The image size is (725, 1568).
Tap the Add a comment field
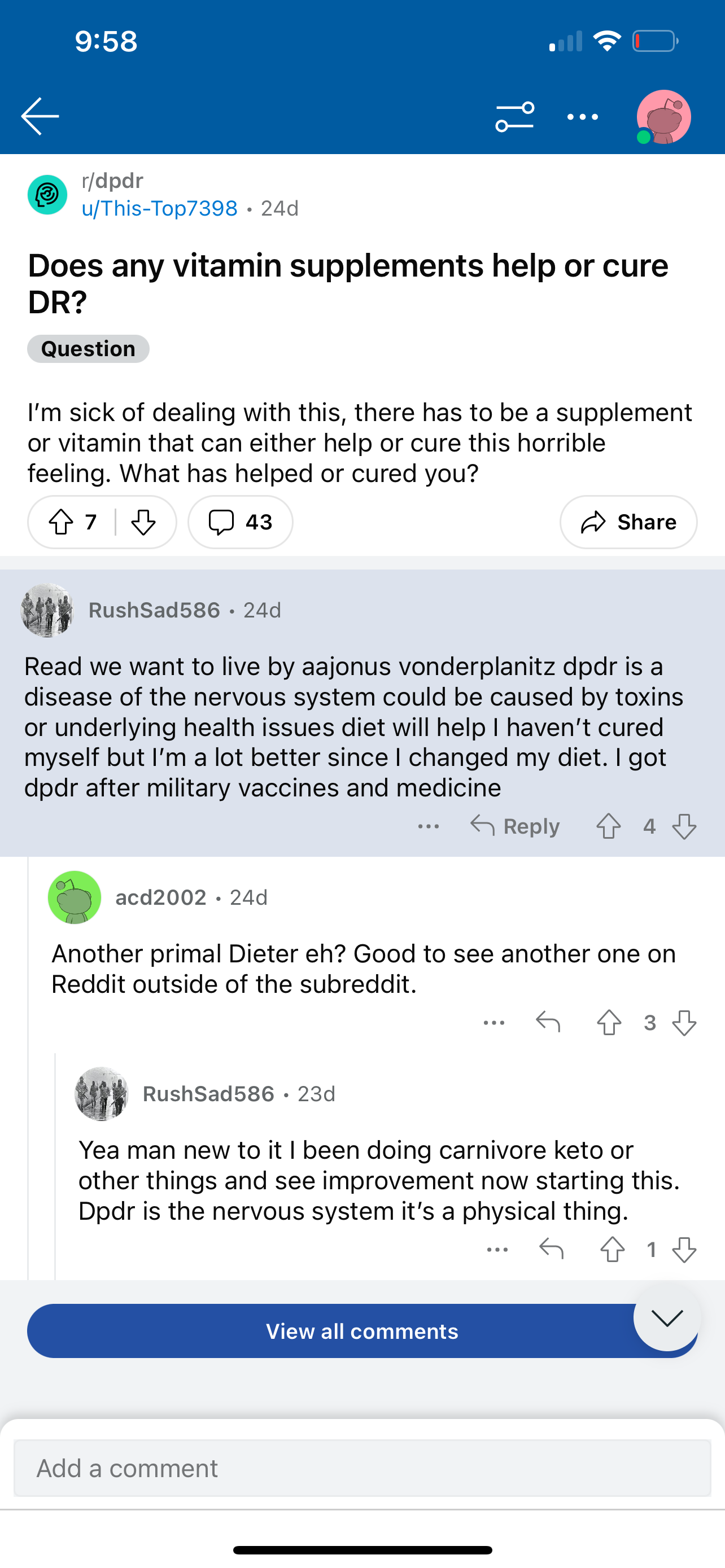(x=362, y=1468)
